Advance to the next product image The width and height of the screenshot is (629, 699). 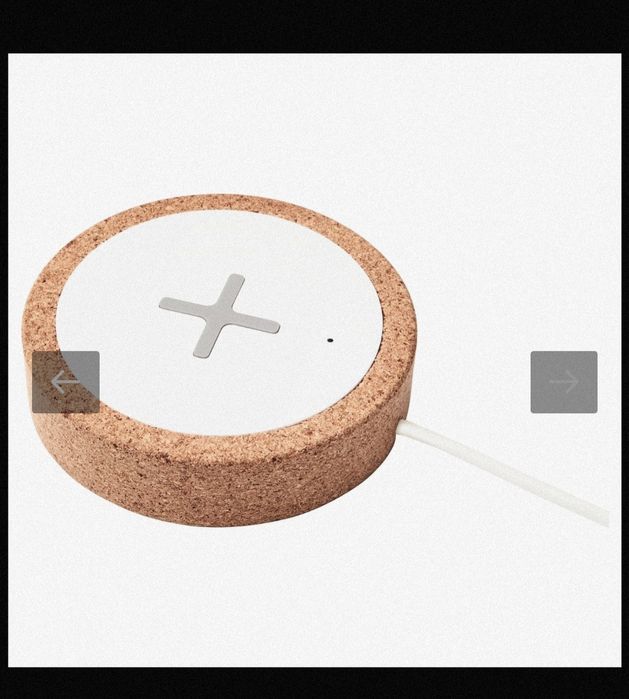coord(563,382)
